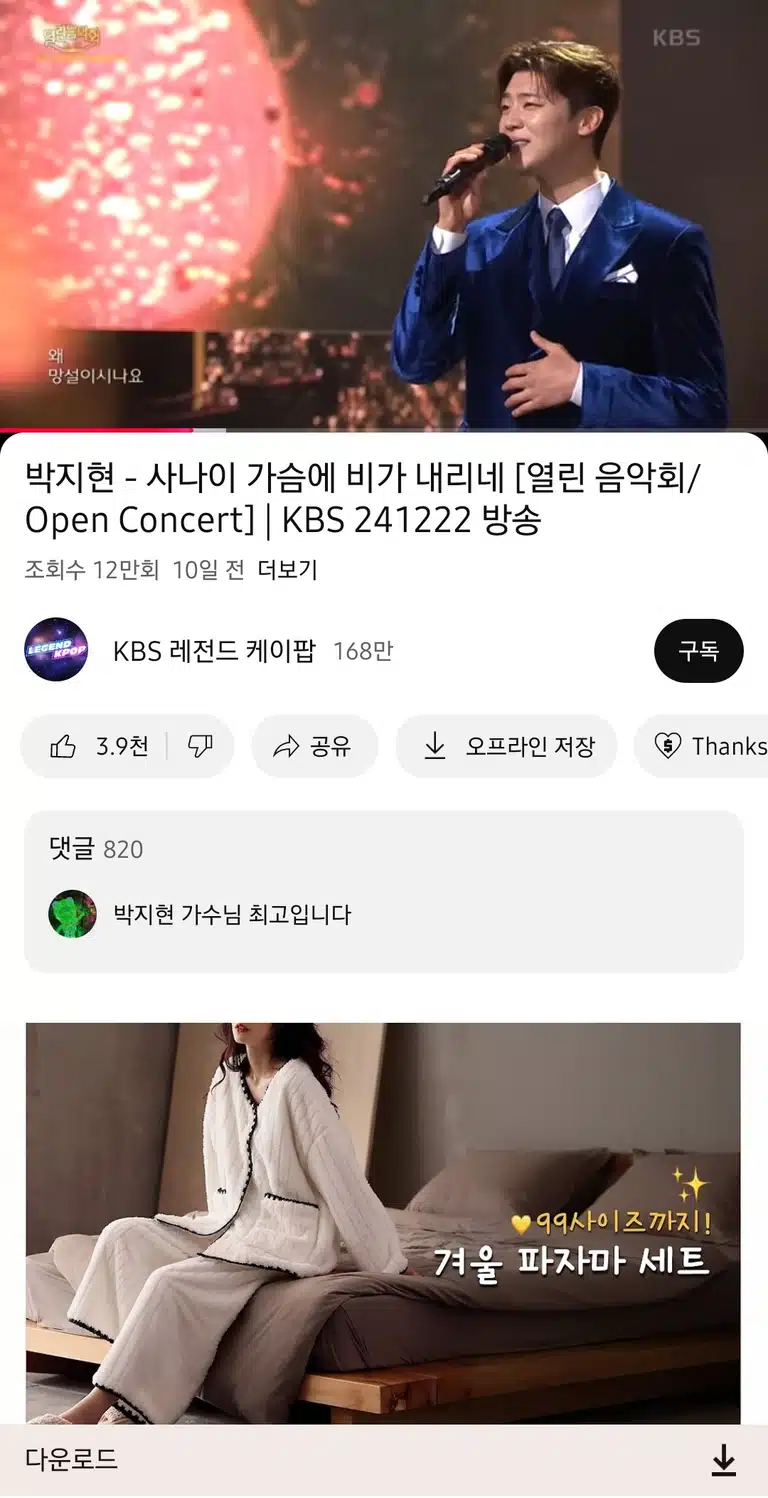Tap the video progress bar
The width and height of the screenshot is (768, 1498).
point(384,430)
